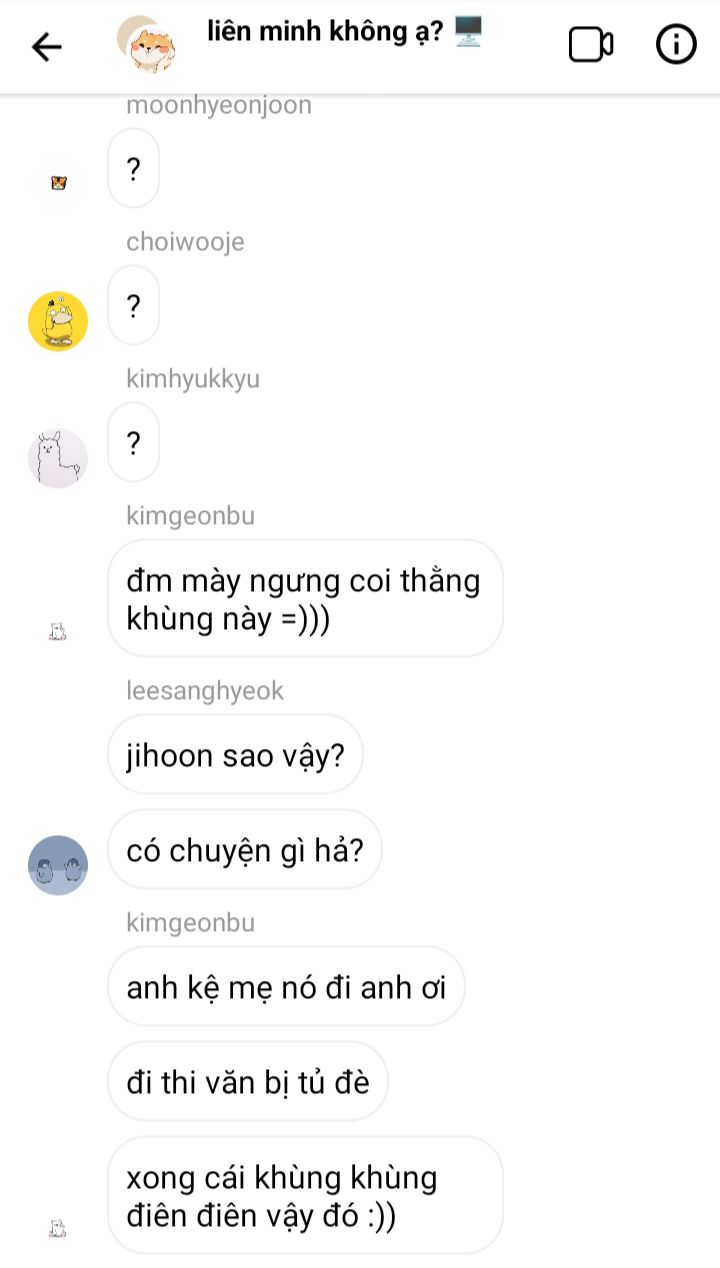720x1268 pixels.
Task: View kimhyukkyu's alpaca avatar profile
Action: 58,458
